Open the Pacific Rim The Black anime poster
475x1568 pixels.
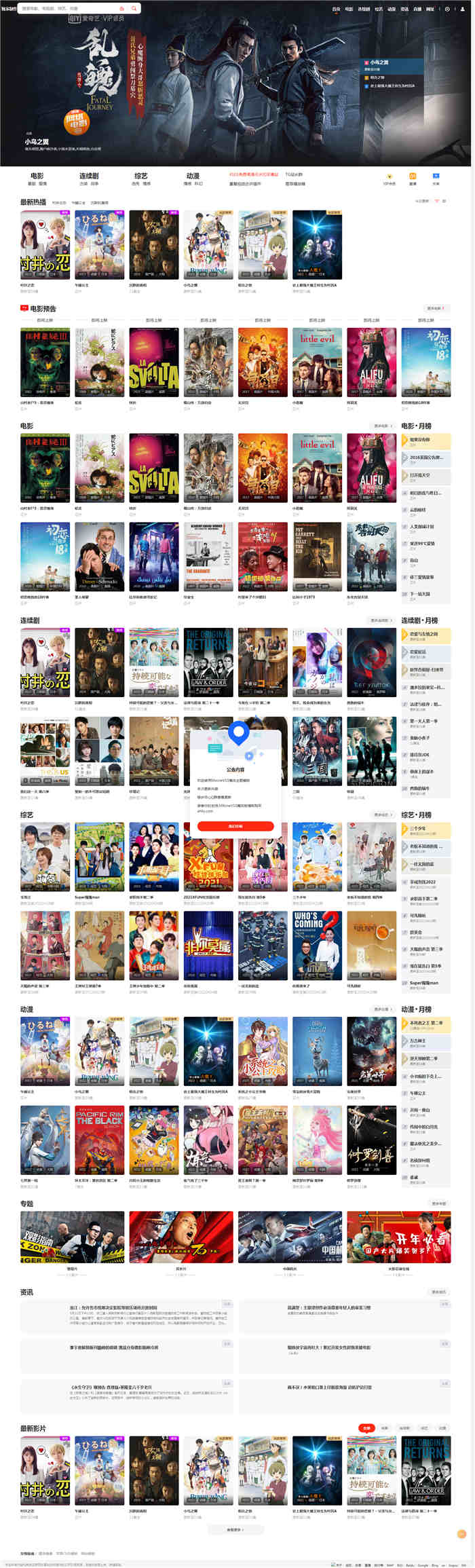[x=99, y=1140]
